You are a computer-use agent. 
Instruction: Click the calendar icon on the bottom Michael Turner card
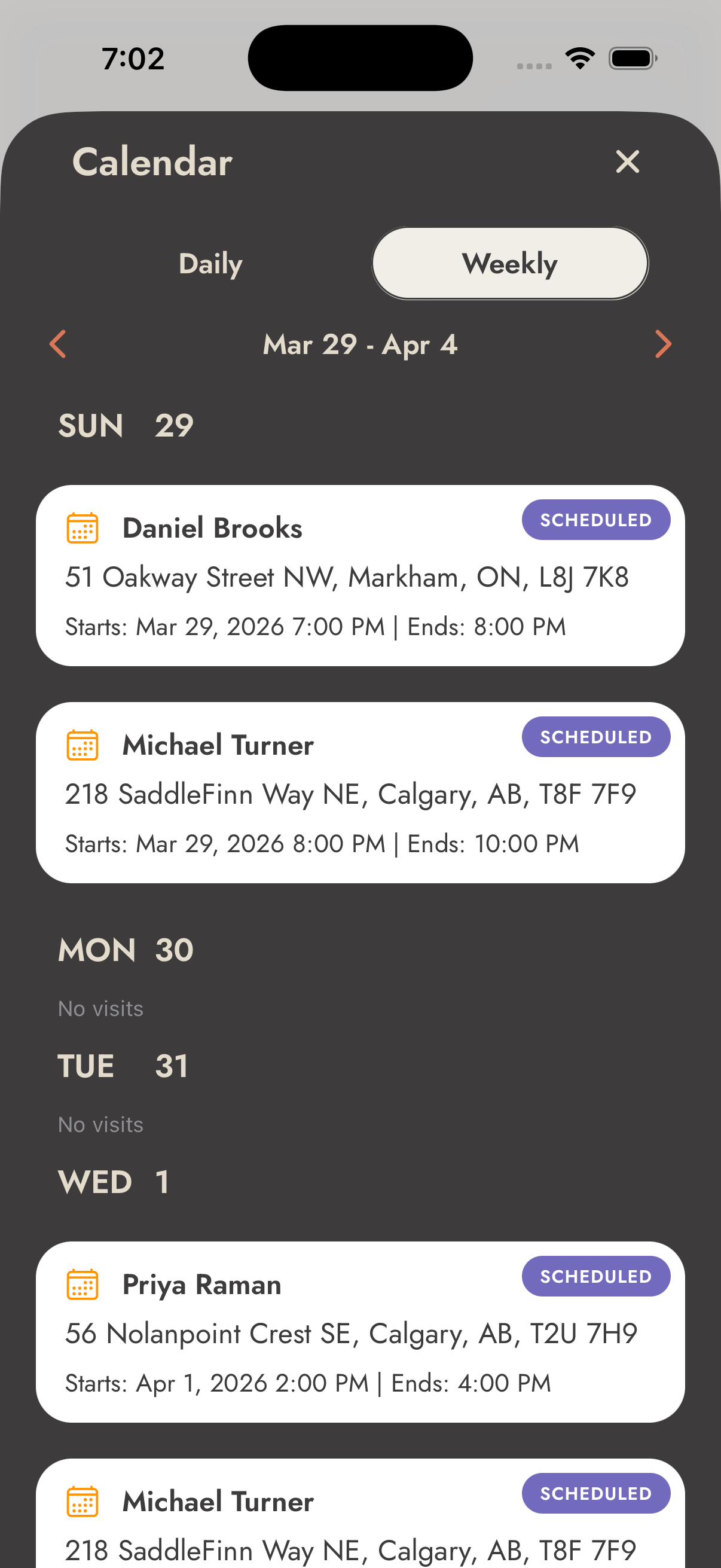(82, 1501)
